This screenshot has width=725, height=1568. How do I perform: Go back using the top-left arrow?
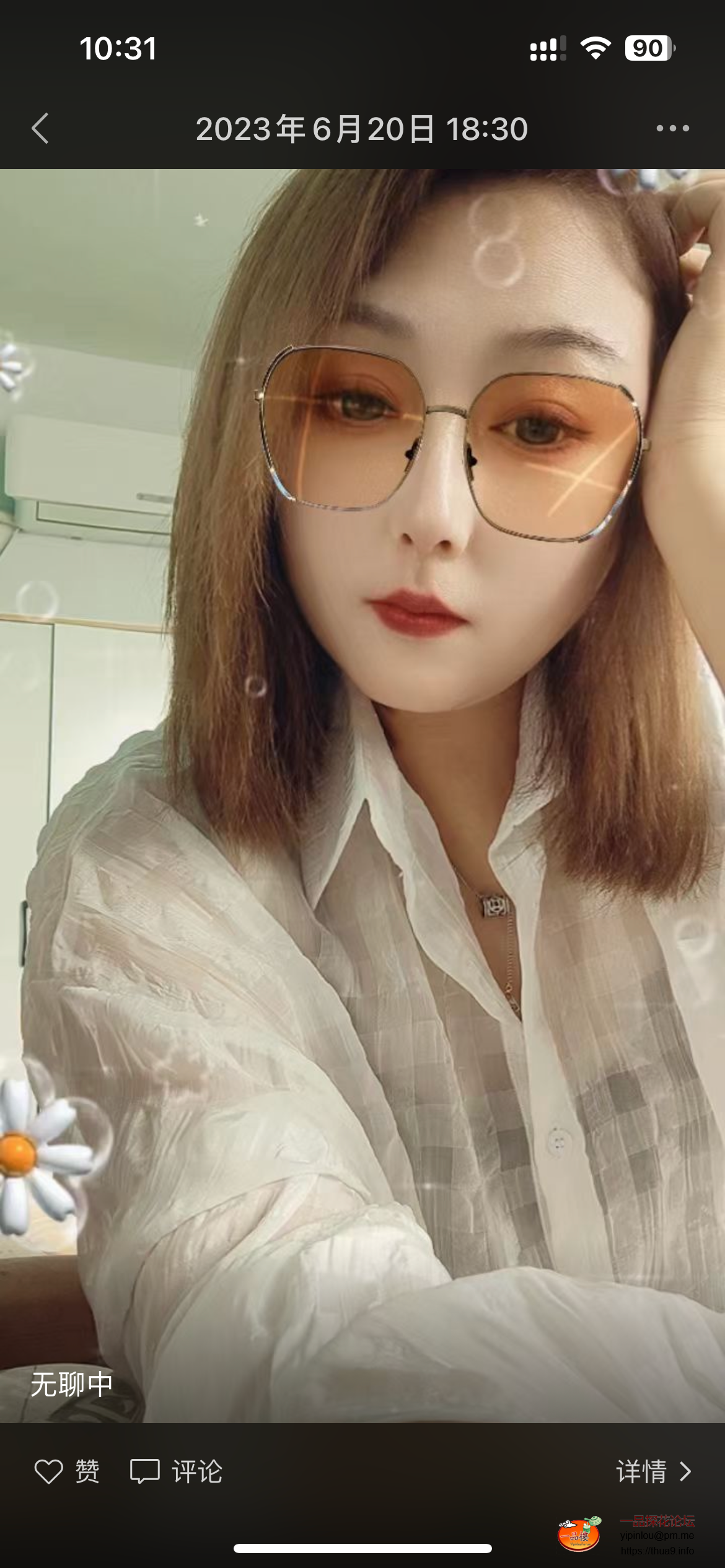40,128
